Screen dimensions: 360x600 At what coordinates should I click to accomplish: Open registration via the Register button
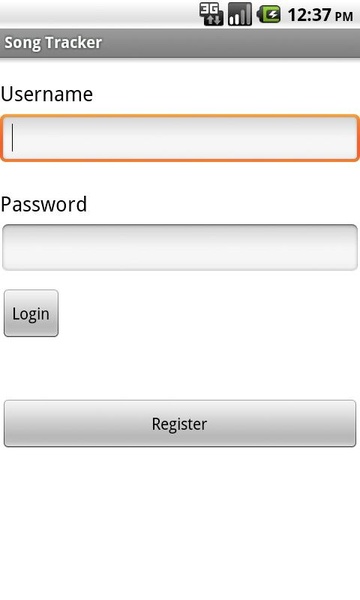[180, 424]
